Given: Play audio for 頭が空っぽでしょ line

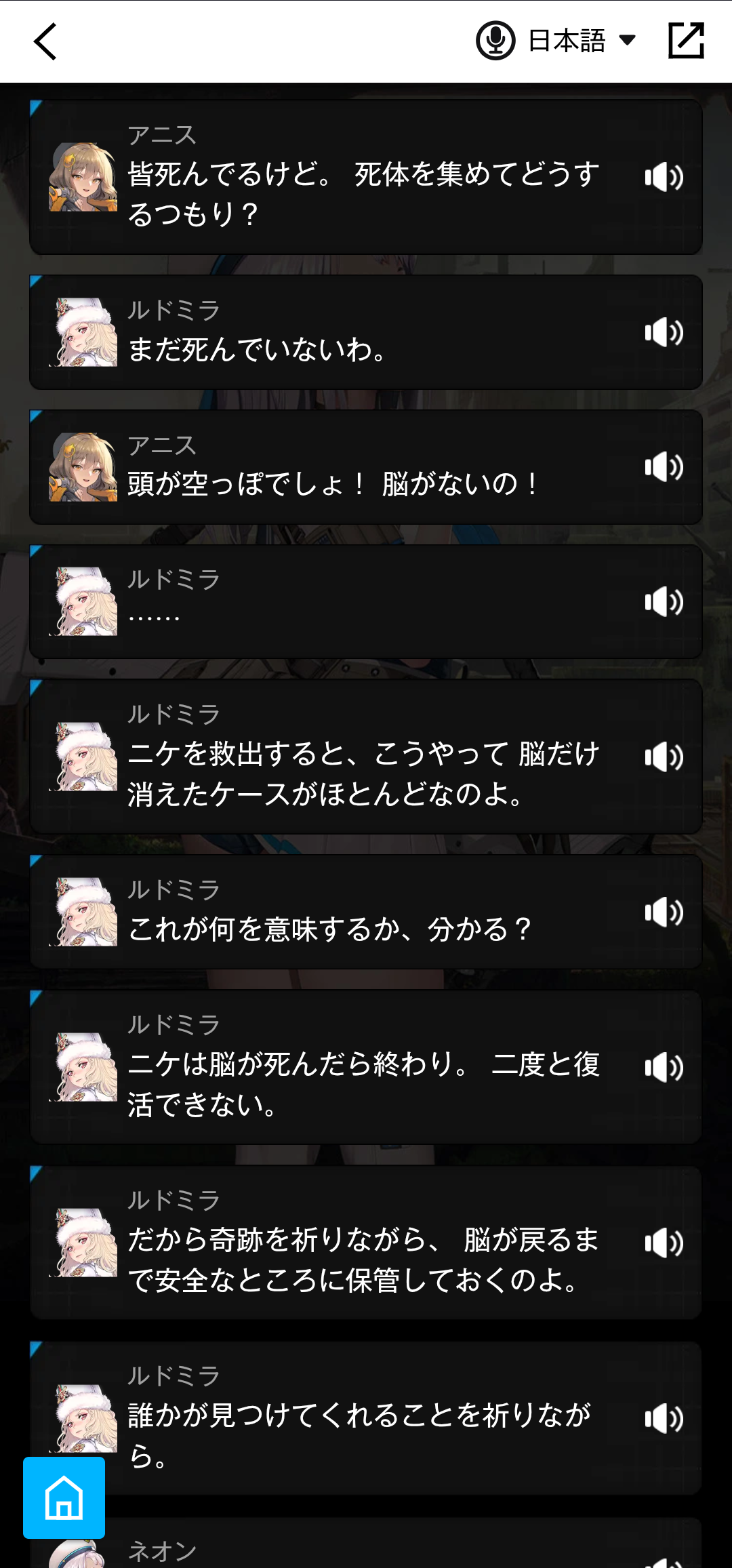Looking at the screenshot, I should [x=664, y=467].
